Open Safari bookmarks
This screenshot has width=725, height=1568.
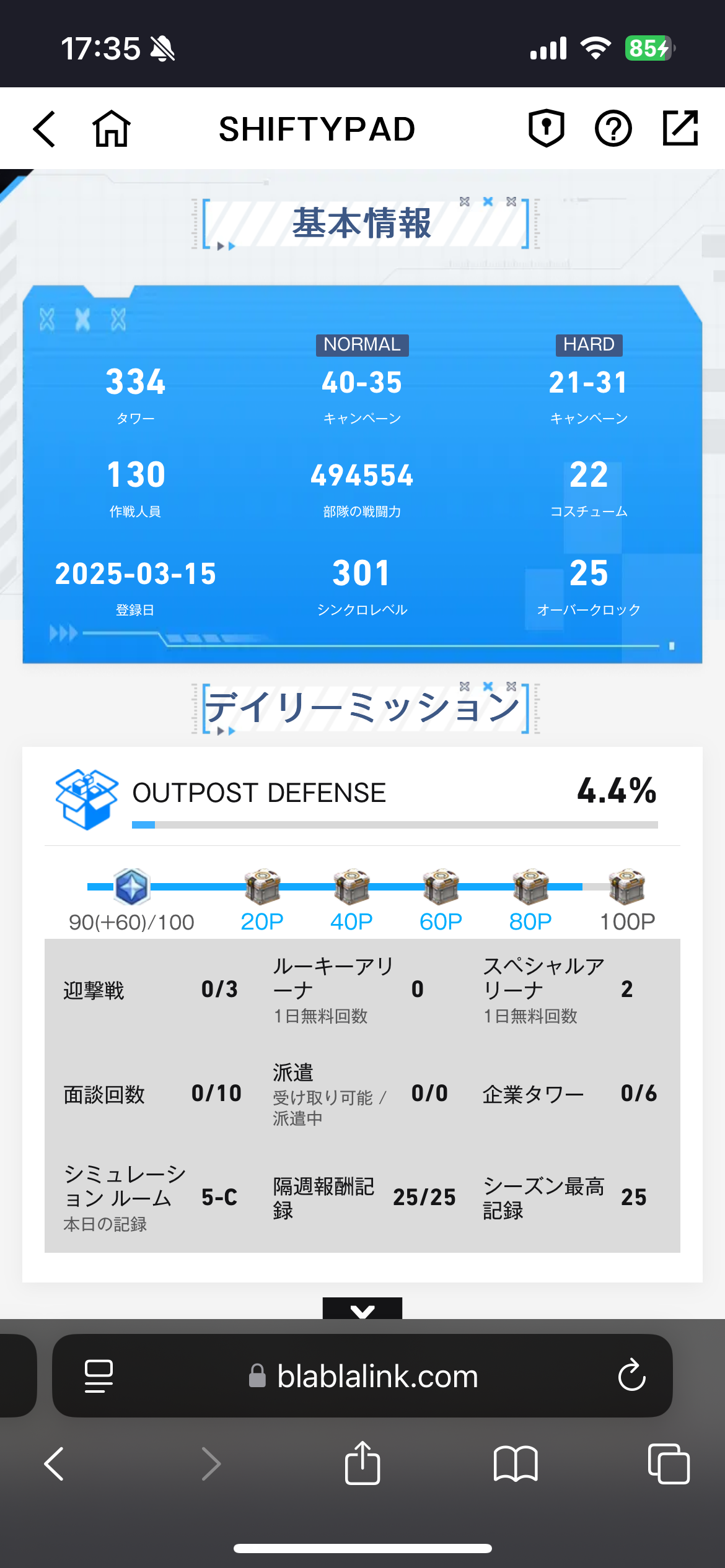pyautogui.click(x=516, y=1464)
